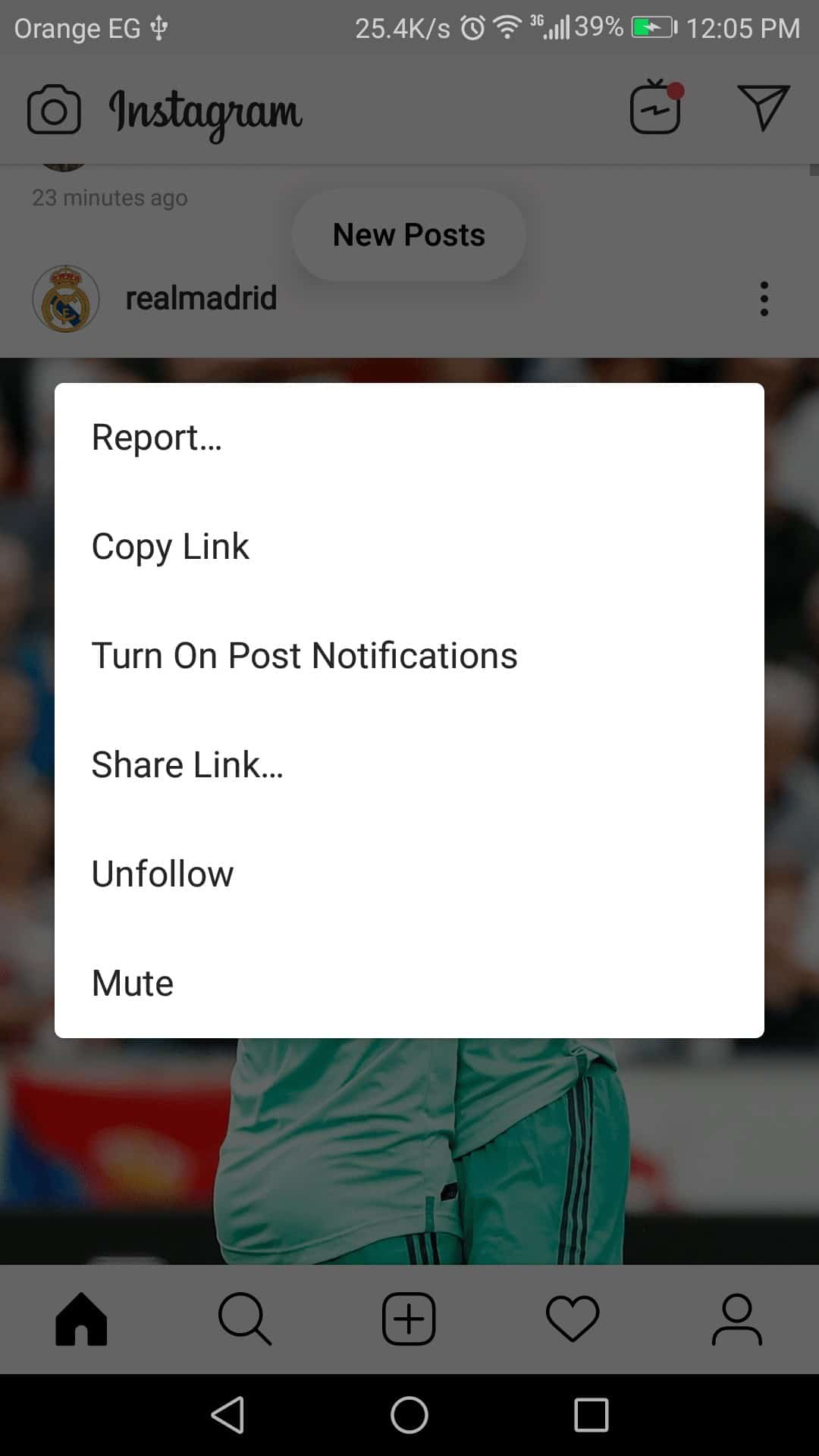Create a new post with plus icon
The image size is (819, 1456).
tap(409, 1319)
